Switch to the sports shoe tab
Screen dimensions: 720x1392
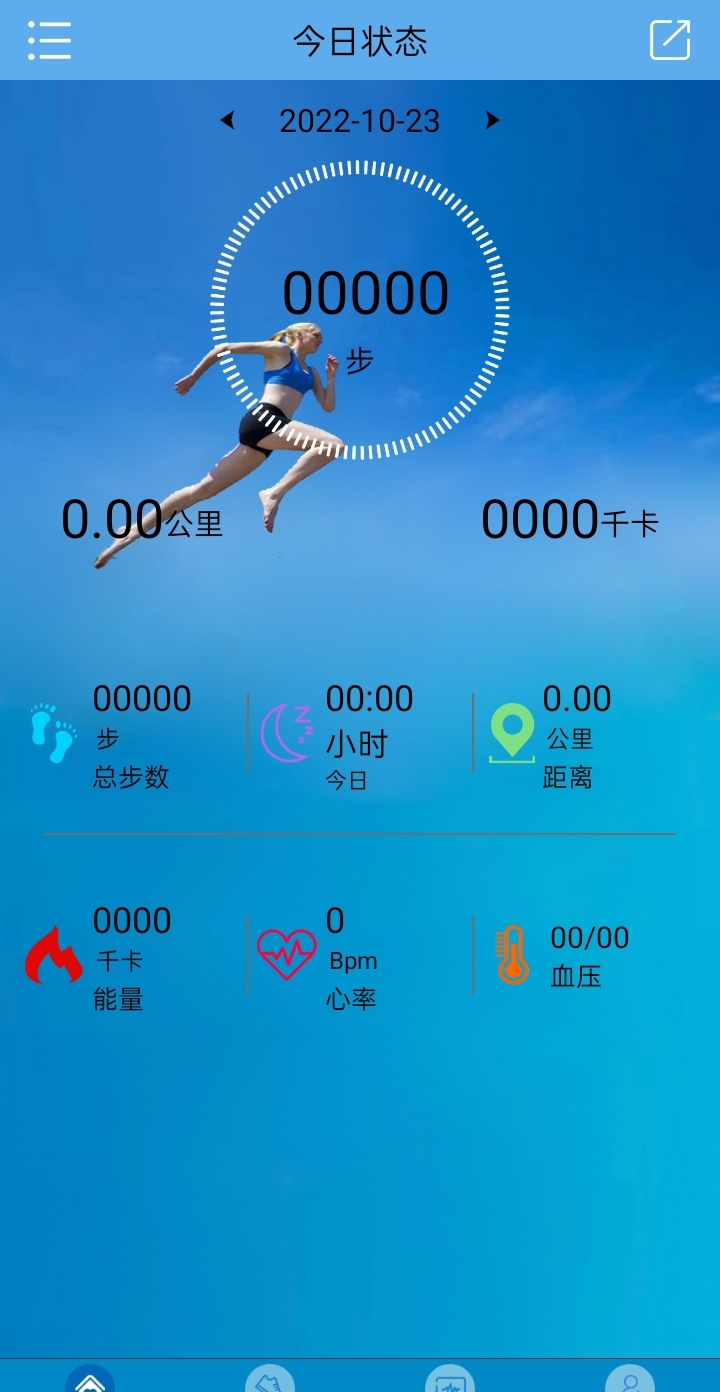coord(270,1380)
